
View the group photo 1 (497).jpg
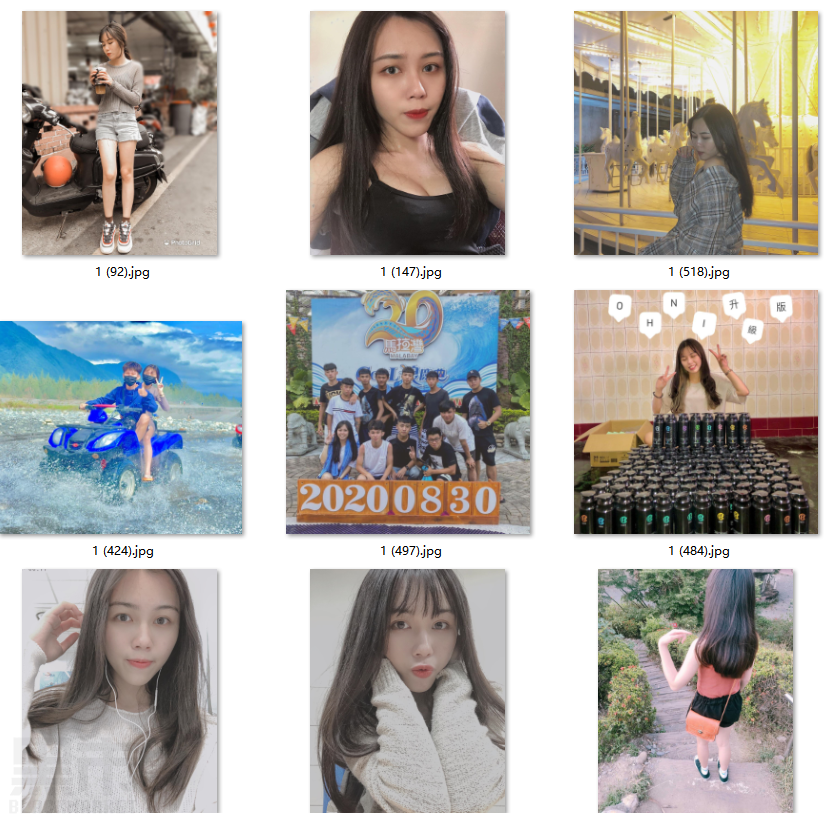[x=407, y=412]
